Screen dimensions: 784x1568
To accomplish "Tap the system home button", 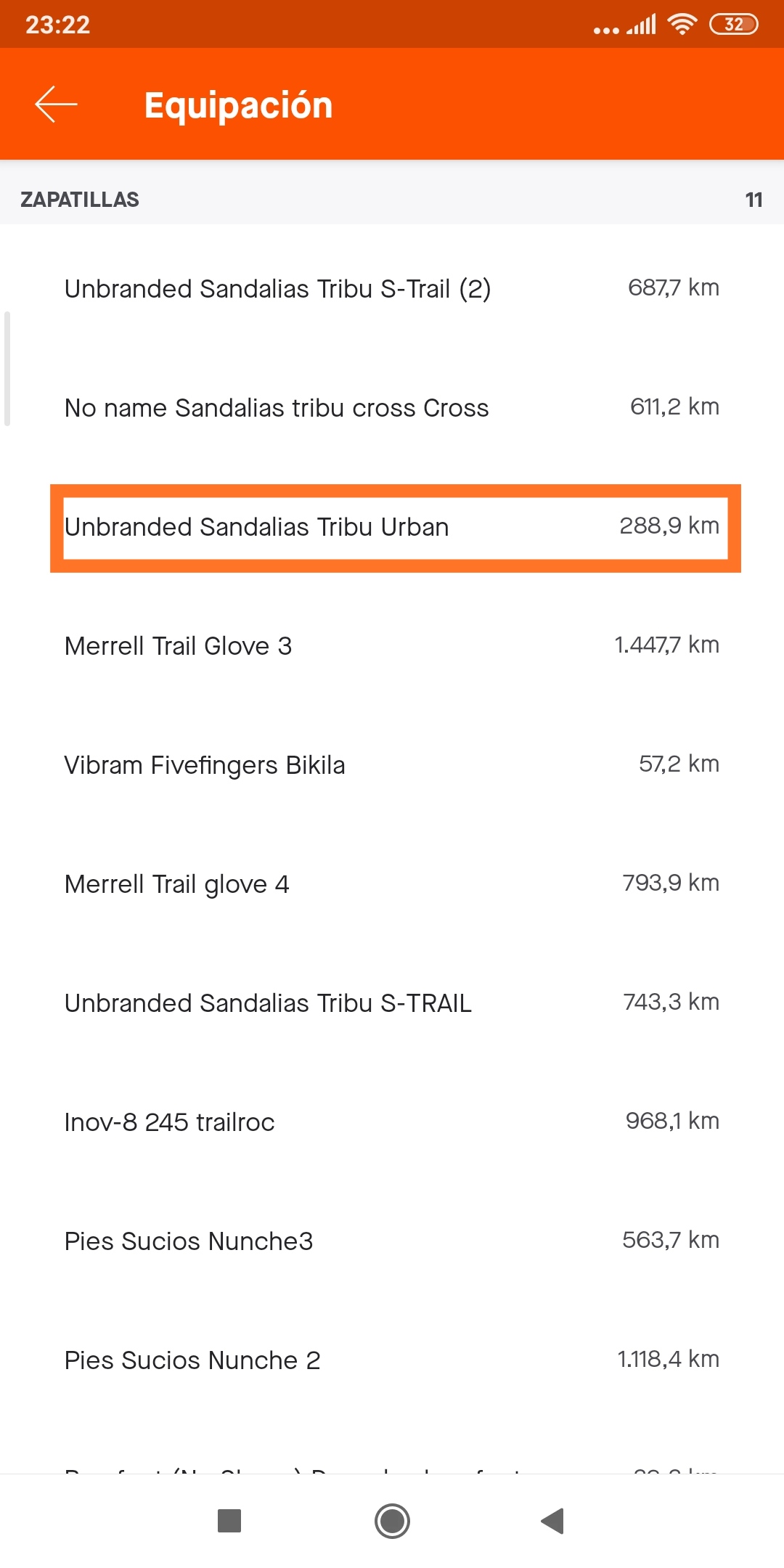I will tap(392, 1521).
